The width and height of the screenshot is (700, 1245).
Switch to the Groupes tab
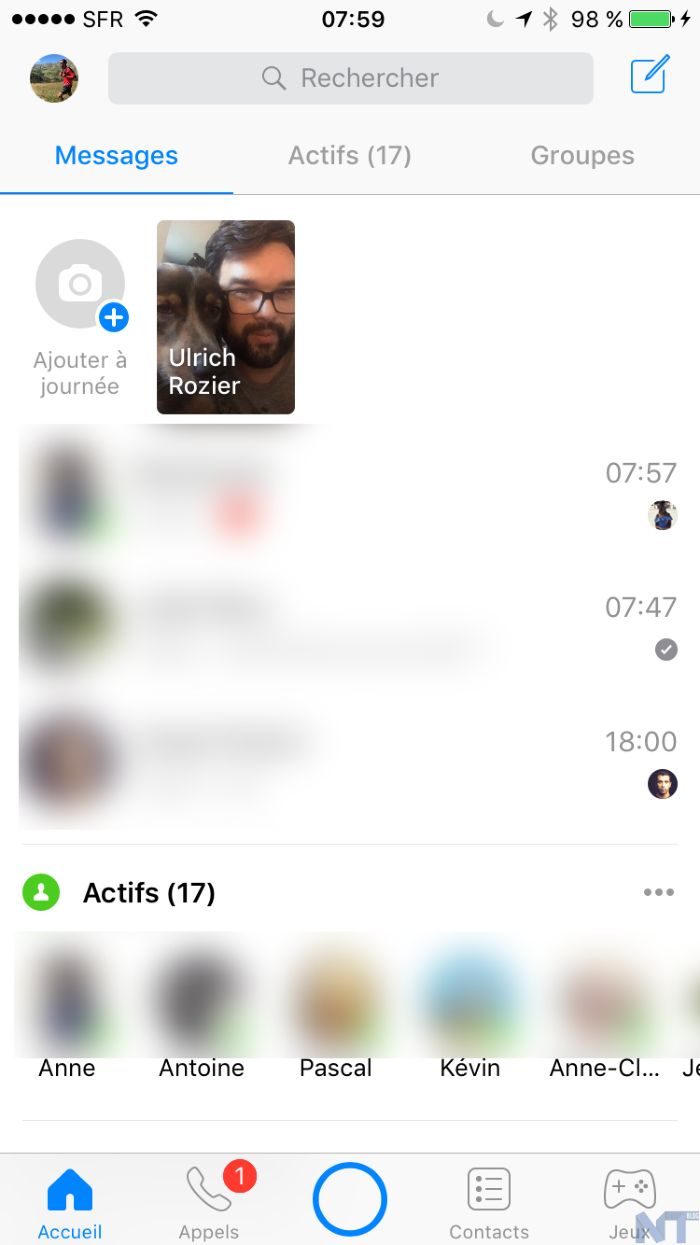click(x=582, y=156)
